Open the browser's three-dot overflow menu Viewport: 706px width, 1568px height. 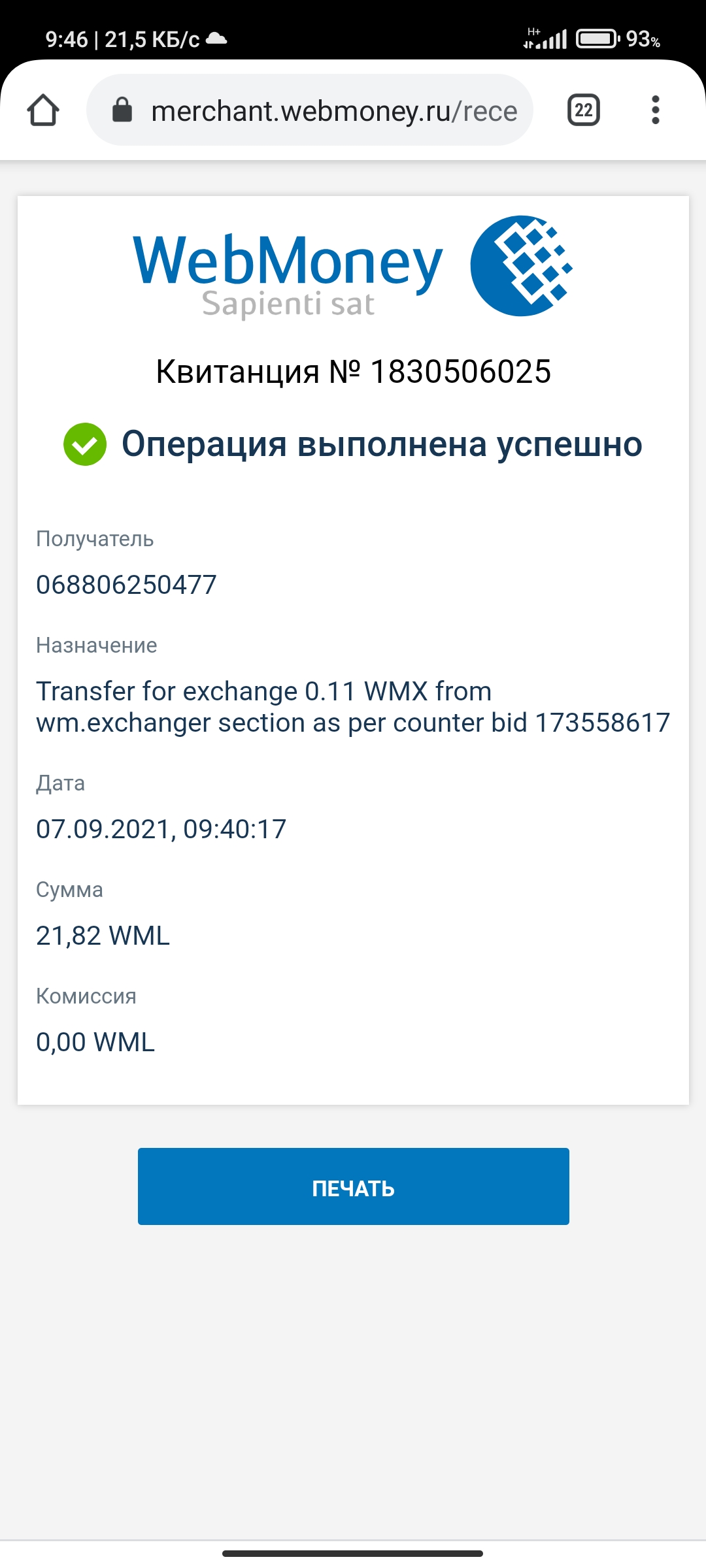pos(656,110)
